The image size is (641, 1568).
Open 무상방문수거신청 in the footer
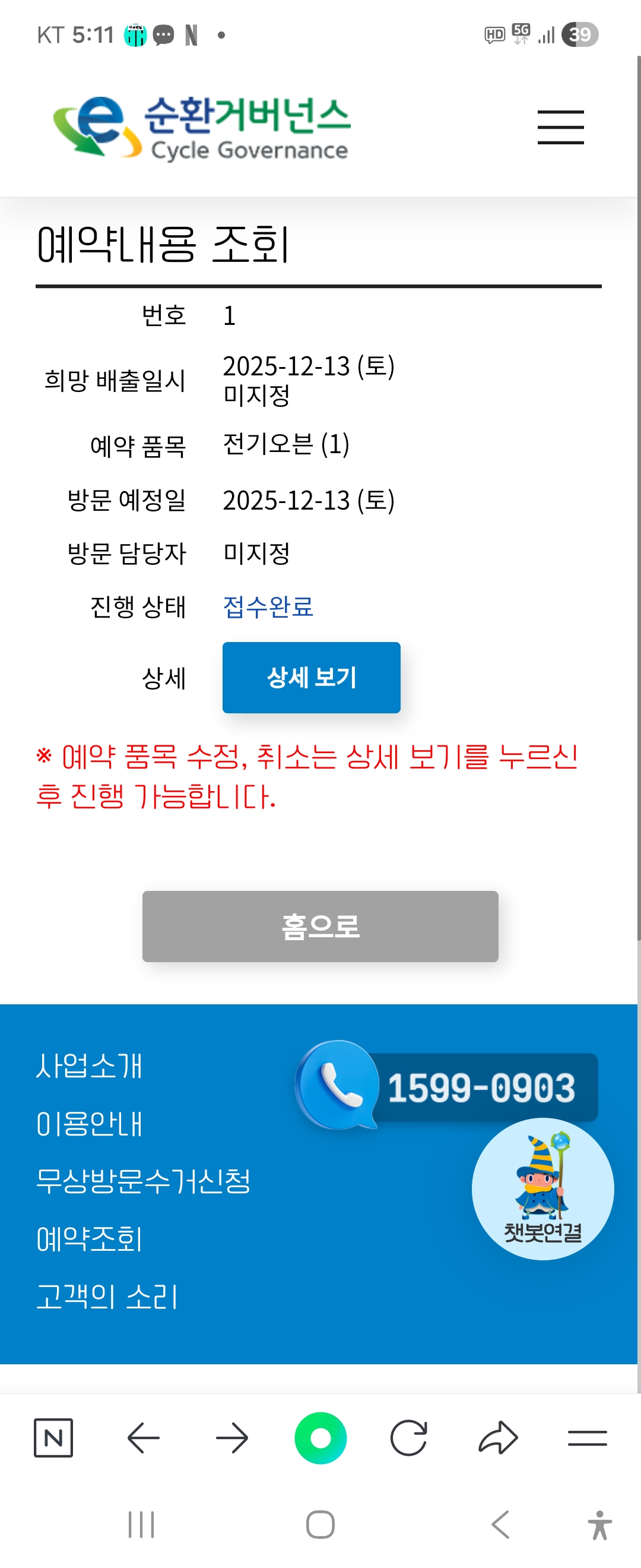(143, 1181)
